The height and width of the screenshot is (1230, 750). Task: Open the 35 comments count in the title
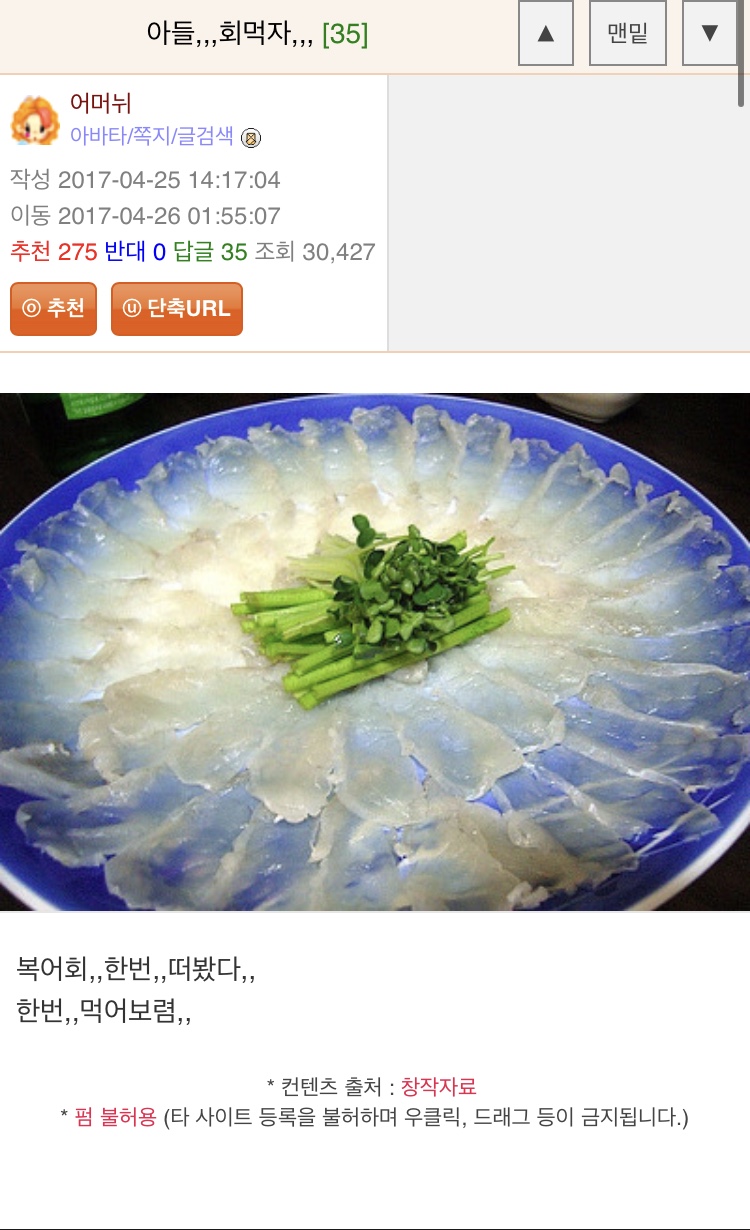pyautogui.click(x=345, y=35)
